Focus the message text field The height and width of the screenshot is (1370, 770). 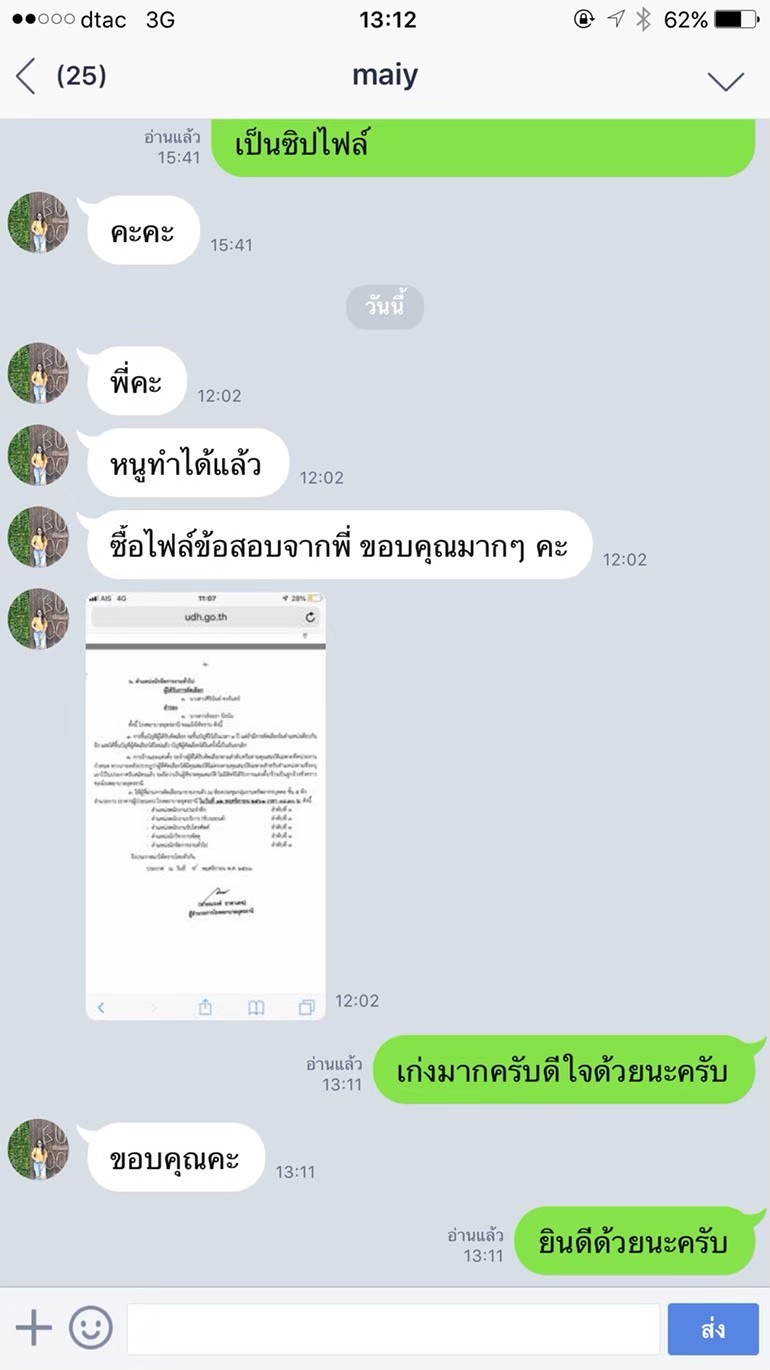(x=392, y=1329)
